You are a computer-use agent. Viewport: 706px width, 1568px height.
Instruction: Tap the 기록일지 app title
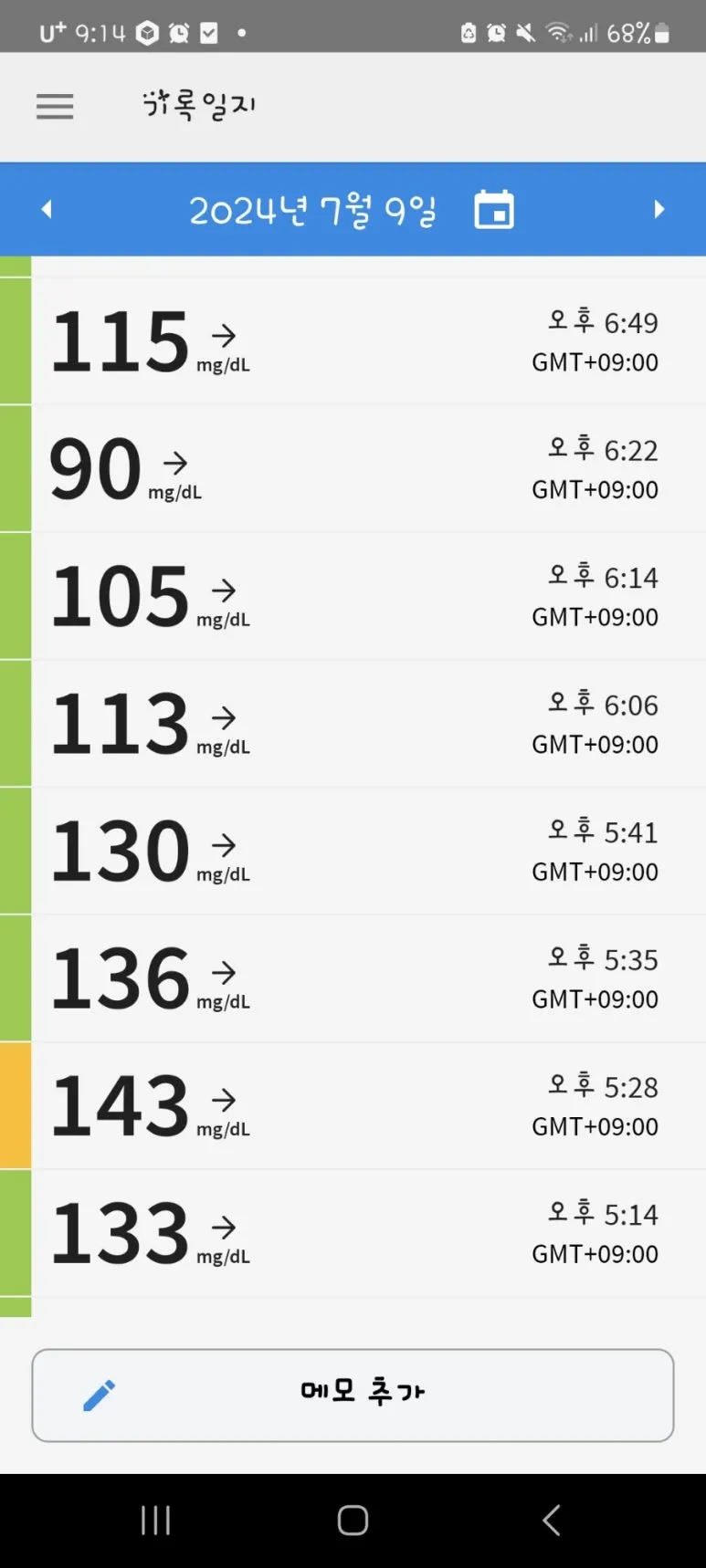click(x=197, y=104)
